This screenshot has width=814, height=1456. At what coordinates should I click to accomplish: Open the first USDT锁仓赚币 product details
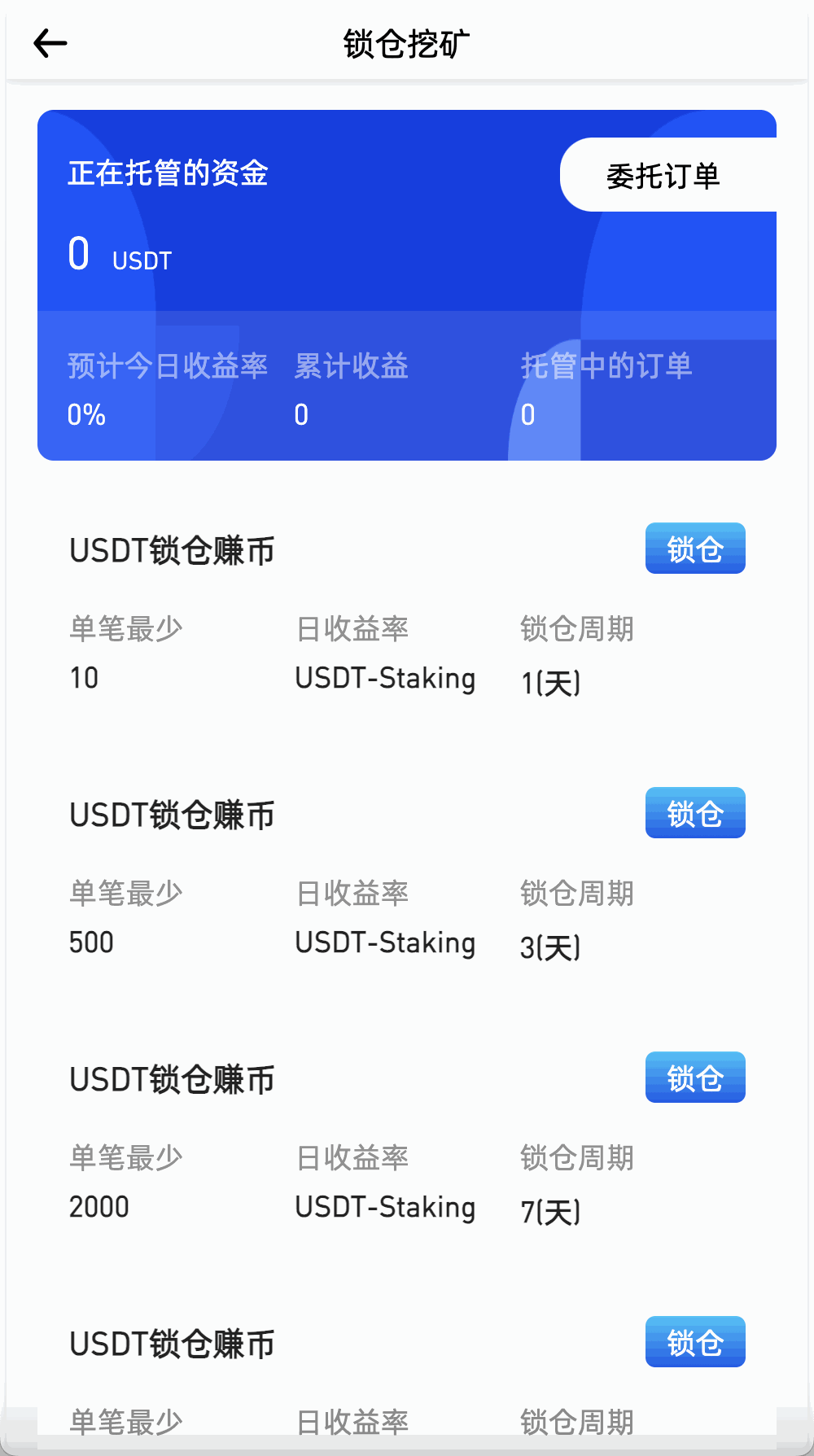pyautogui.click(x=171, y=549)
